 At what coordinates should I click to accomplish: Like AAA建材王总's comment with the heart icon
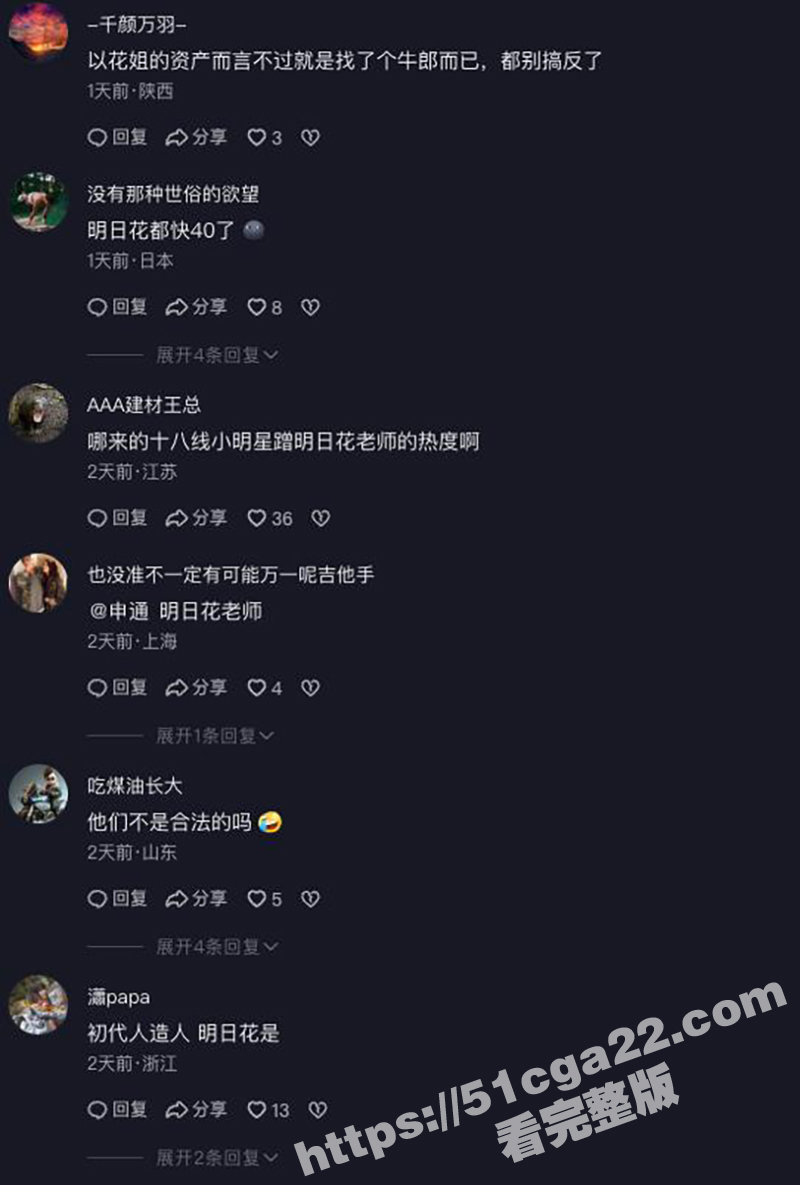[259, 518]
